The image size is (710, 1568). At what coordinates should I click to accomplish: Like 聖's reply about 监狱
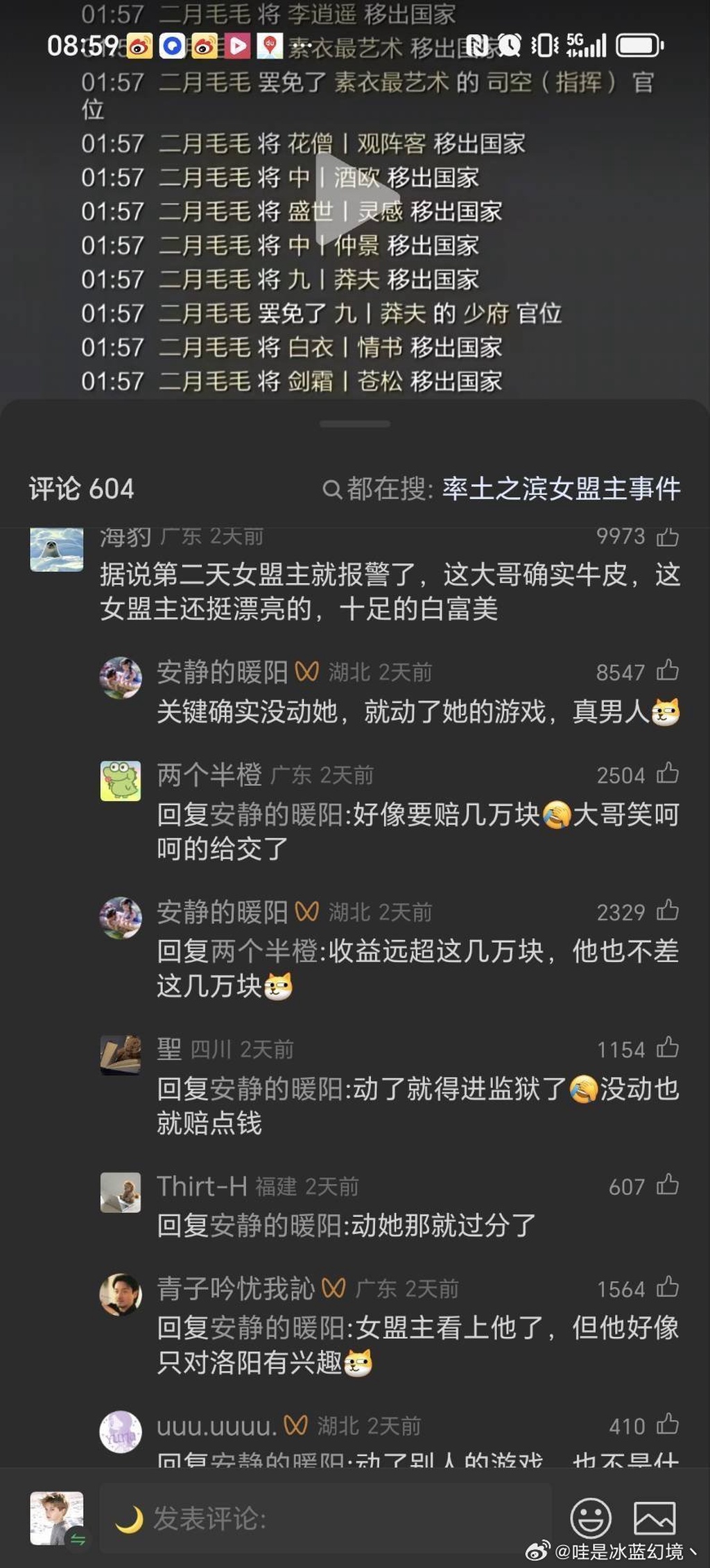click(x=667, y=1047)
